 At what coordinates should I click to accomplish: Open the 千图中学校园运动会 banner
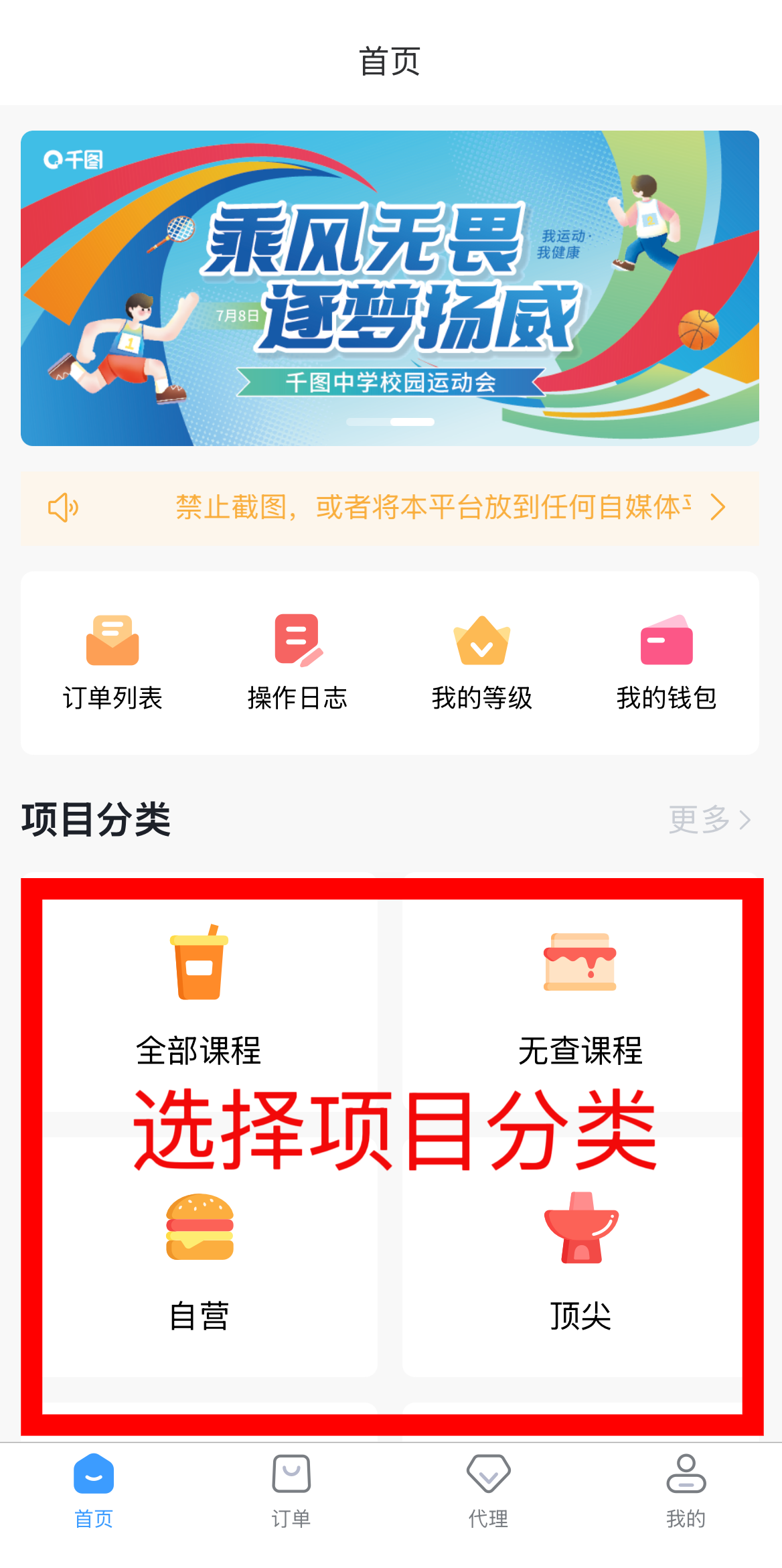pyautogui.click(x=390, y=288)
